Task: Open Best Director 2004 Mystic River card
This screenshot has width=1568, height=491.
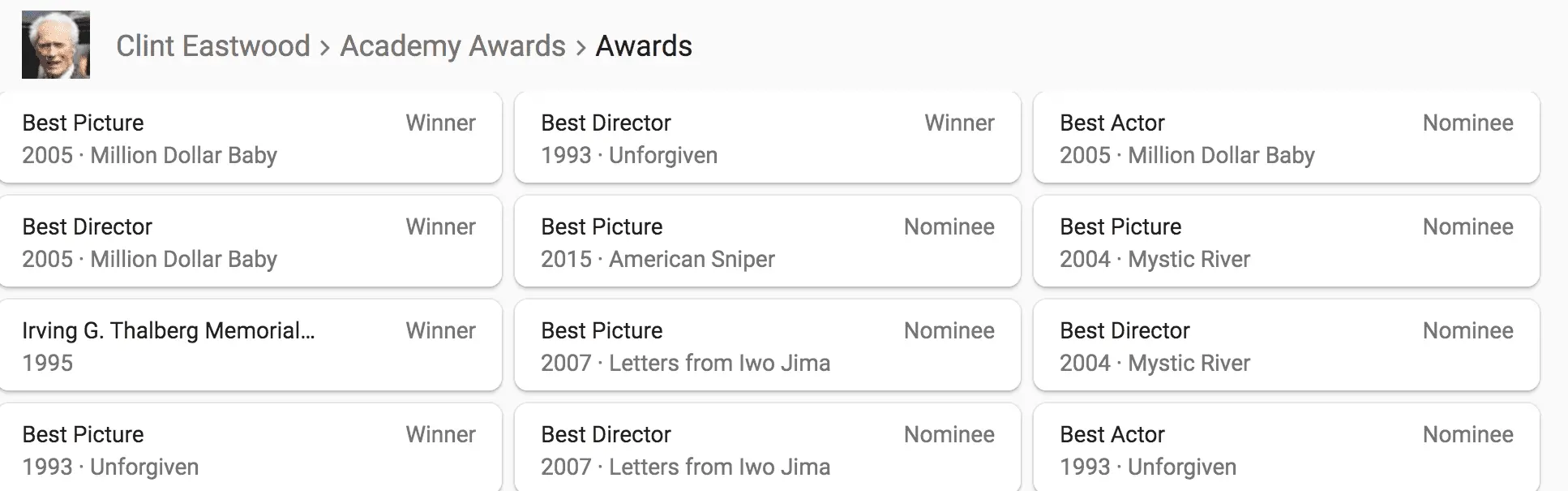Action: pos(1286,346)
